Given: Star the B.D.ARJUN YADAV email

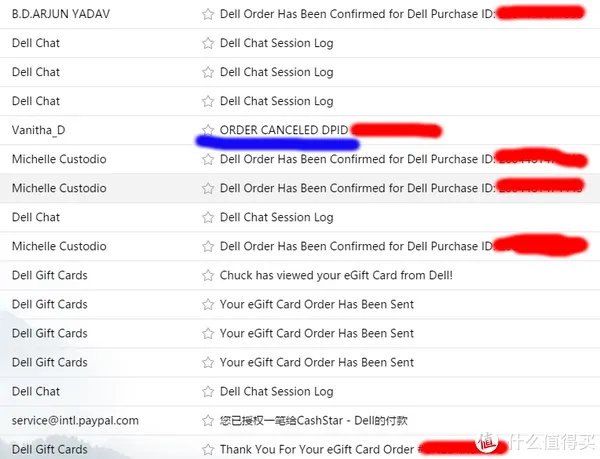Looking at the screenshot, I should tap(208, 14).
